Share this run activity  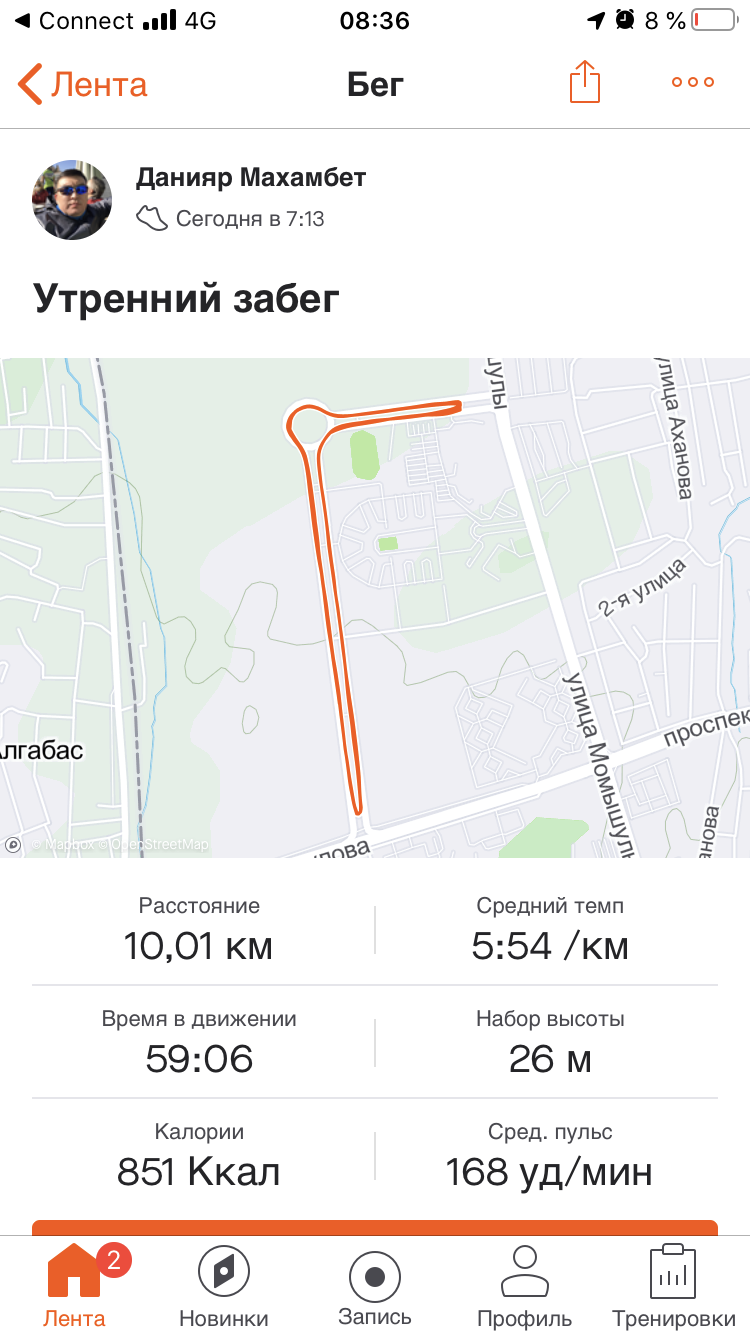tap(585, 82)
